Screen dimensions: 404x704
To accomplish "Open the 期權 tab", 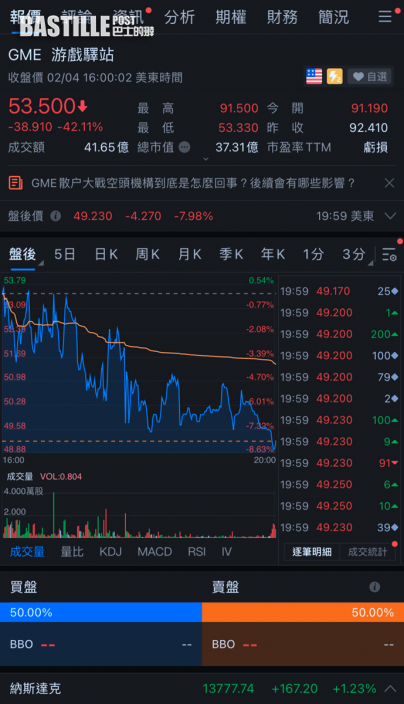I will tap(231, 17).
